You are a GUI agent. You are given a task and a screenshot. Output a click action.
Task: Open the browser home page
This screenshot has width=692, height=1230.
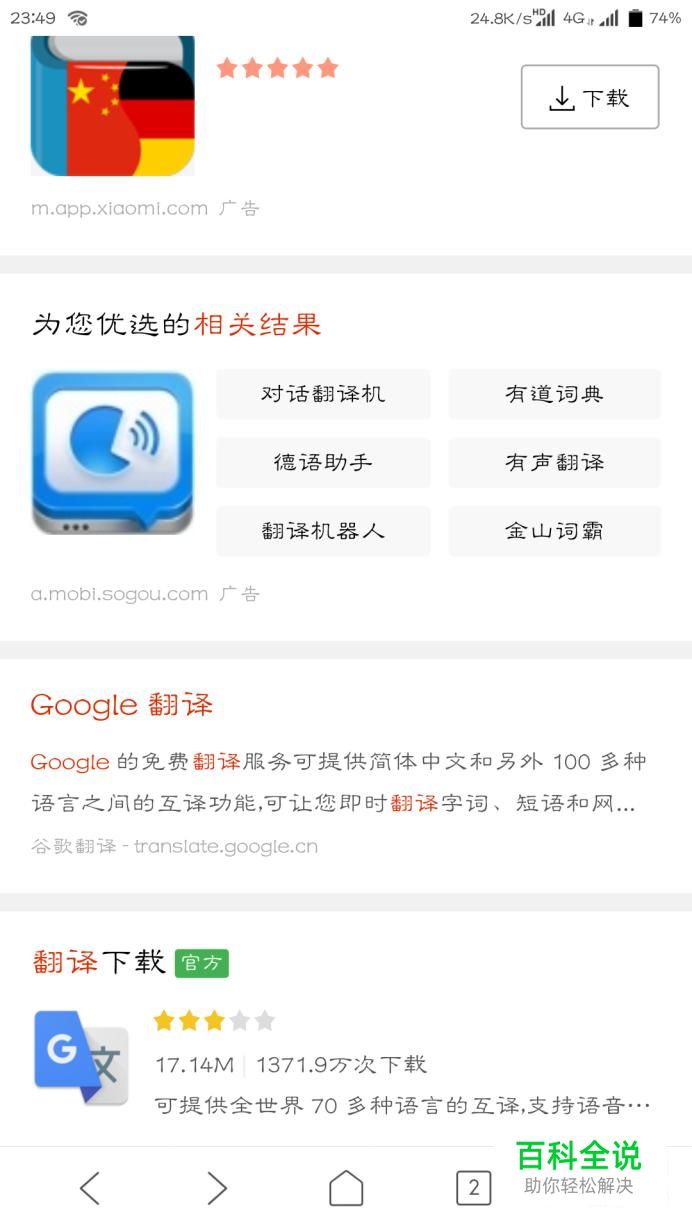(x=346, y=1188)
